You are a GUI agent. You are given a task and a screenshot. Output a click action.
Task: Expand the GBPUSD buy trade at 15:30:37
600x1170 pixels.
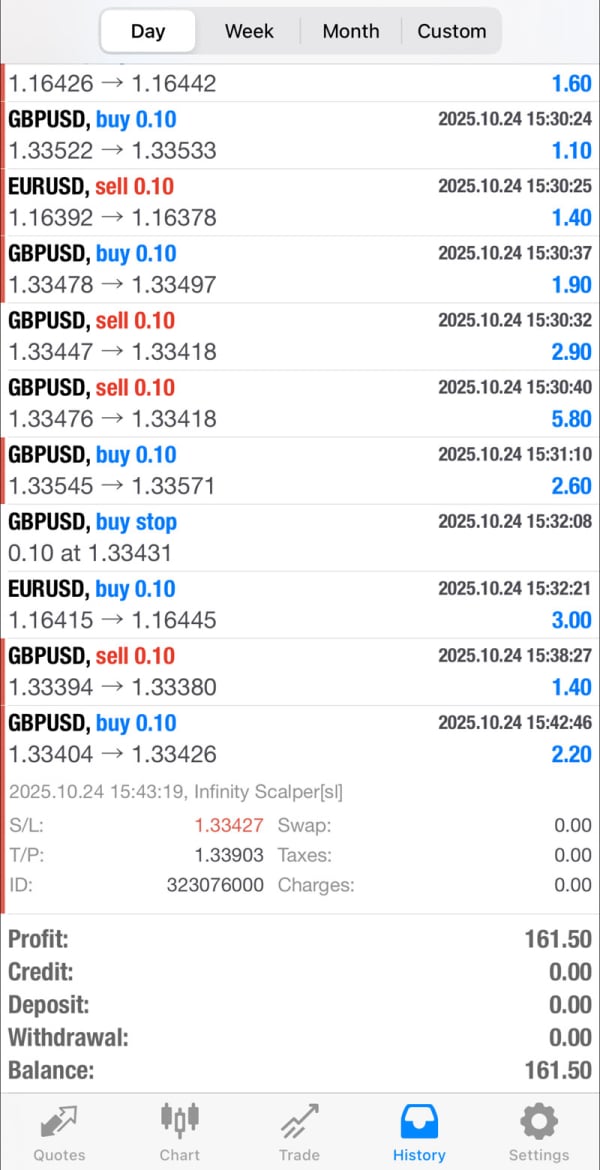tap(300, 269)
